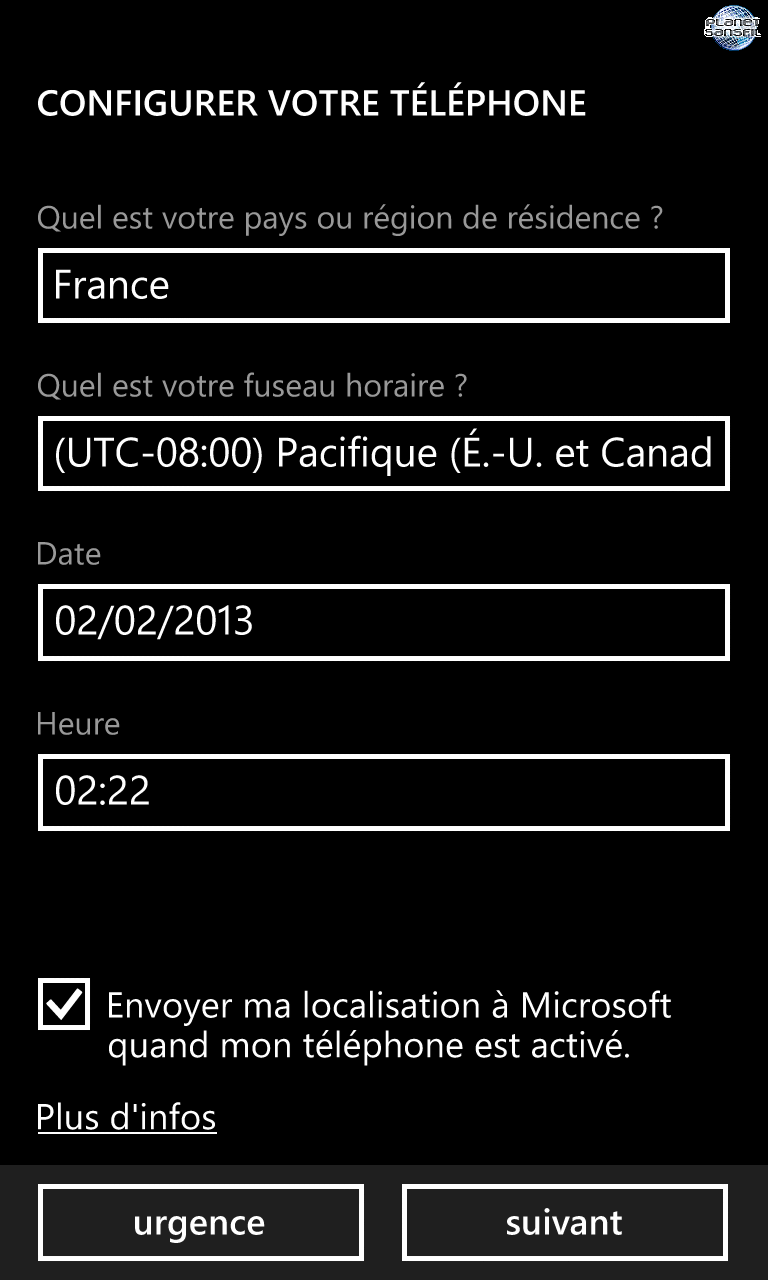Change the UTC-08:00 Pacifique time zone
Viewport: 768px width, 1280px height.
click(384, 454)
